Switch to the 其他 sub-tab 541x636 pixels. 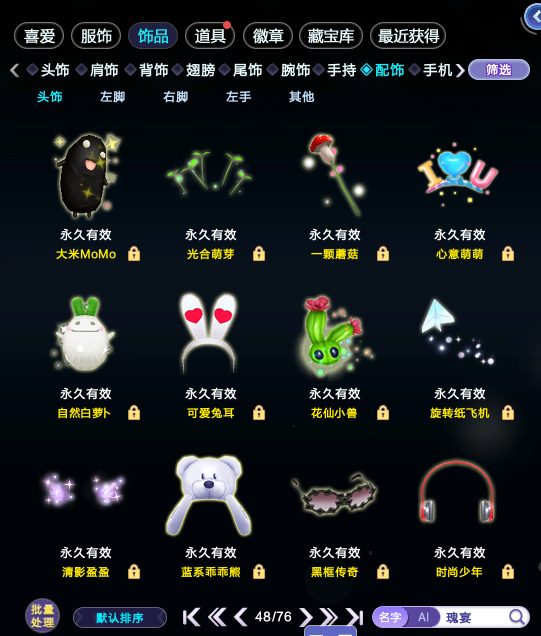(301, 97)
